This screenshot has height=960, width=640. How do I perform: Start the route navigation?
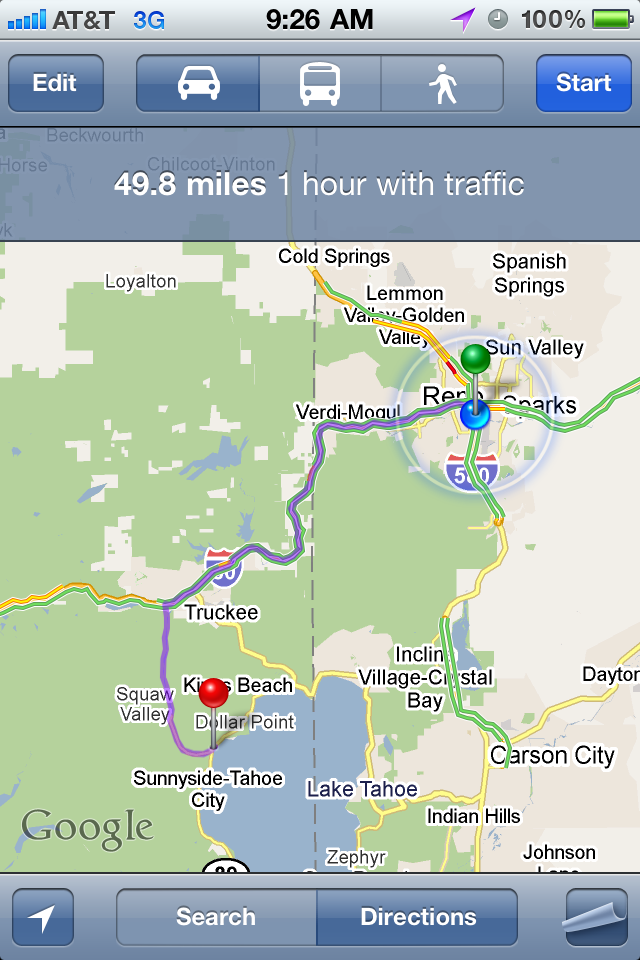[x=583, y=83]
